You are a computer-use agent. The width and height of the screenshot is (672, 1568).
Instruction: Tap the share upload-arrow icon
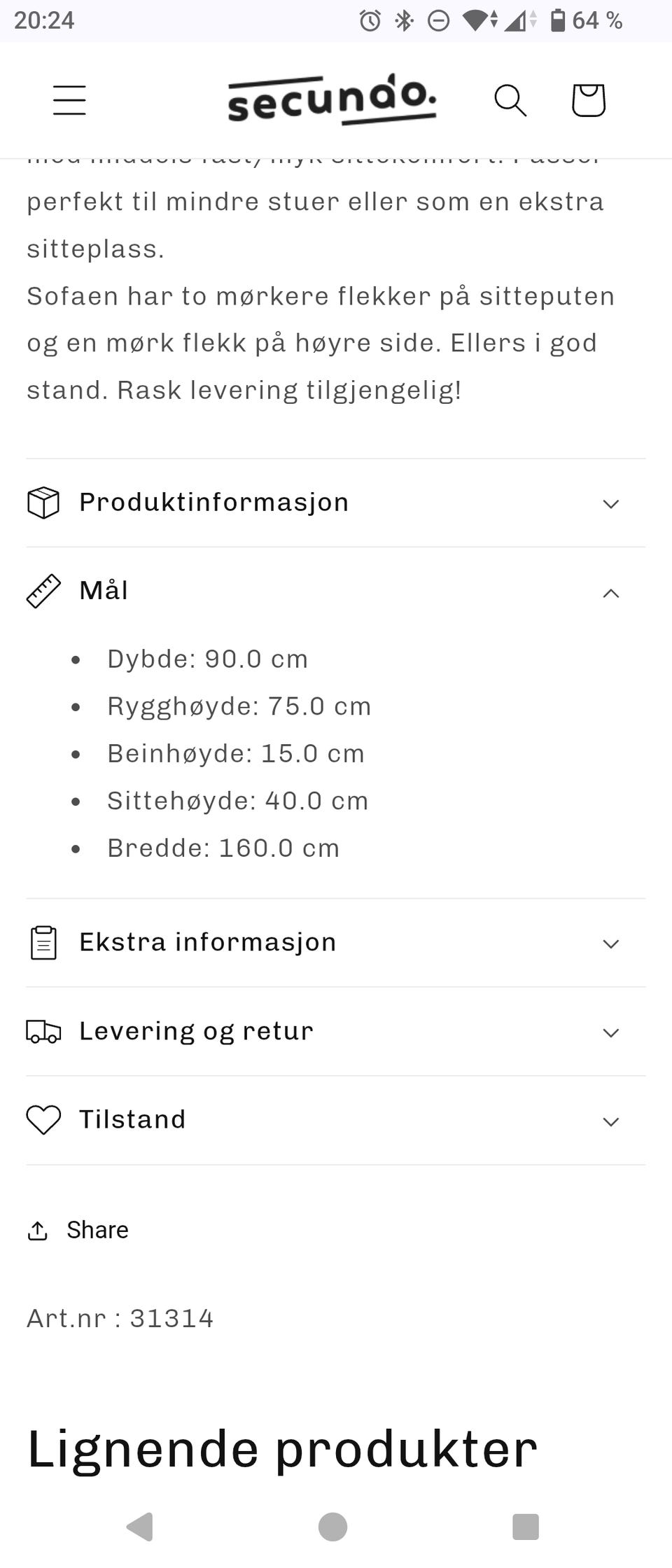pos(38,1229)
